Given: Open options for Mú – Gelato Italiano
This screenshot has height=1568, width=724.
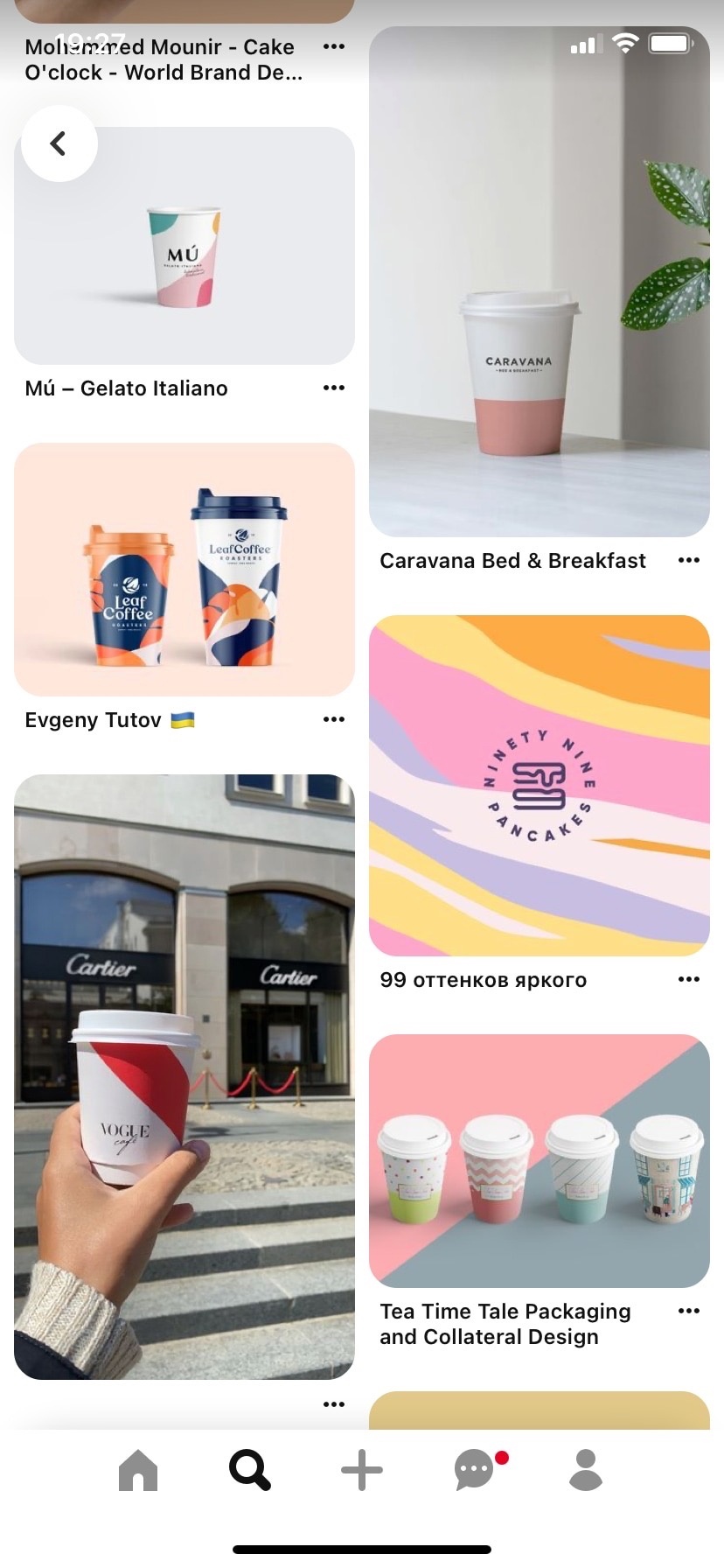Looking at the screenshot, I should (333, 388).
